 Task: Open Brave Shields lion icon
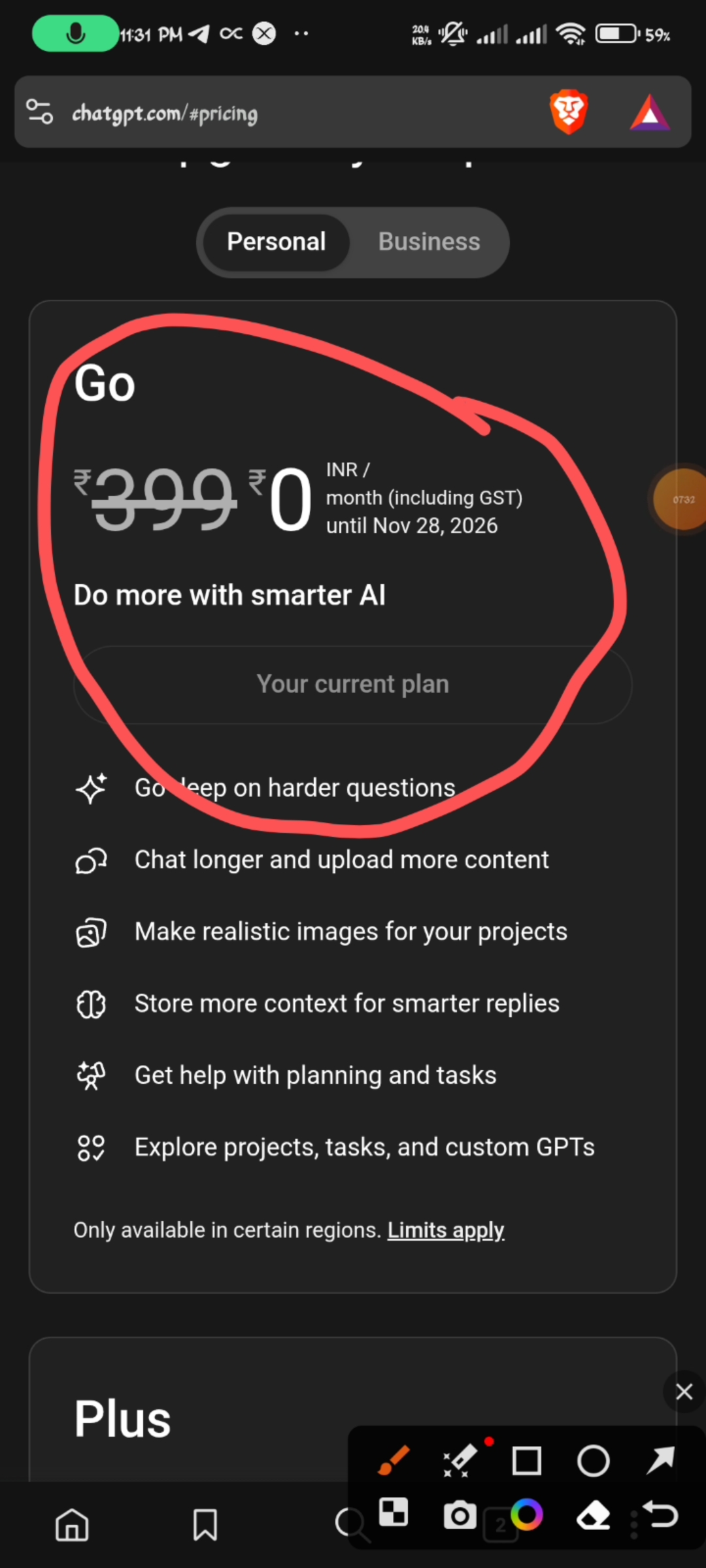pyautogui.click(x=569, y=112)
